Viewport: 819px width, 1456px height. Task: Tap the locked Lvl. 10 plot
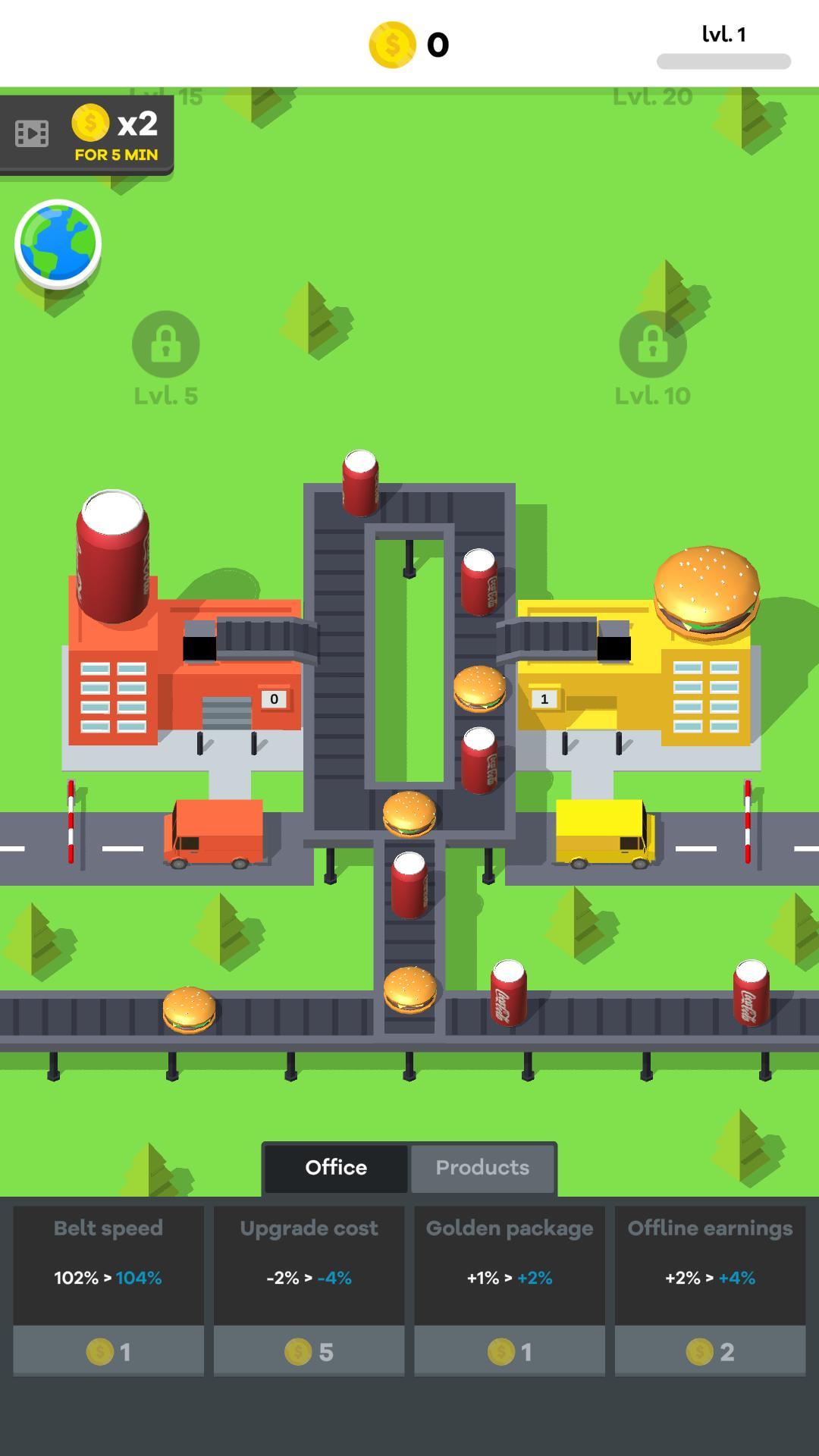(x=652, y=345)
